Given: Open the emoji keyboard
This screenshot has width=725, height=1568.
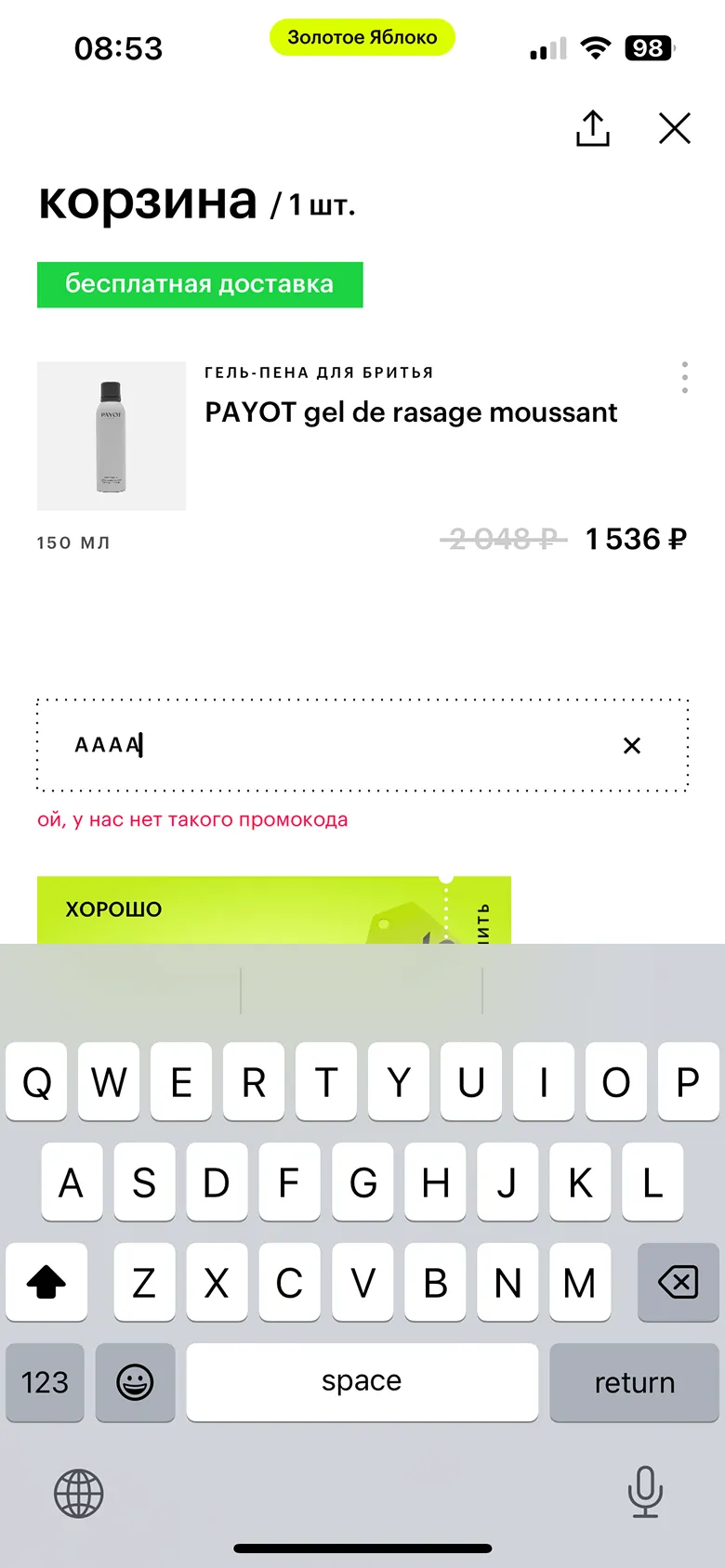Looking at the screenshot, I should pos(135,1382).
